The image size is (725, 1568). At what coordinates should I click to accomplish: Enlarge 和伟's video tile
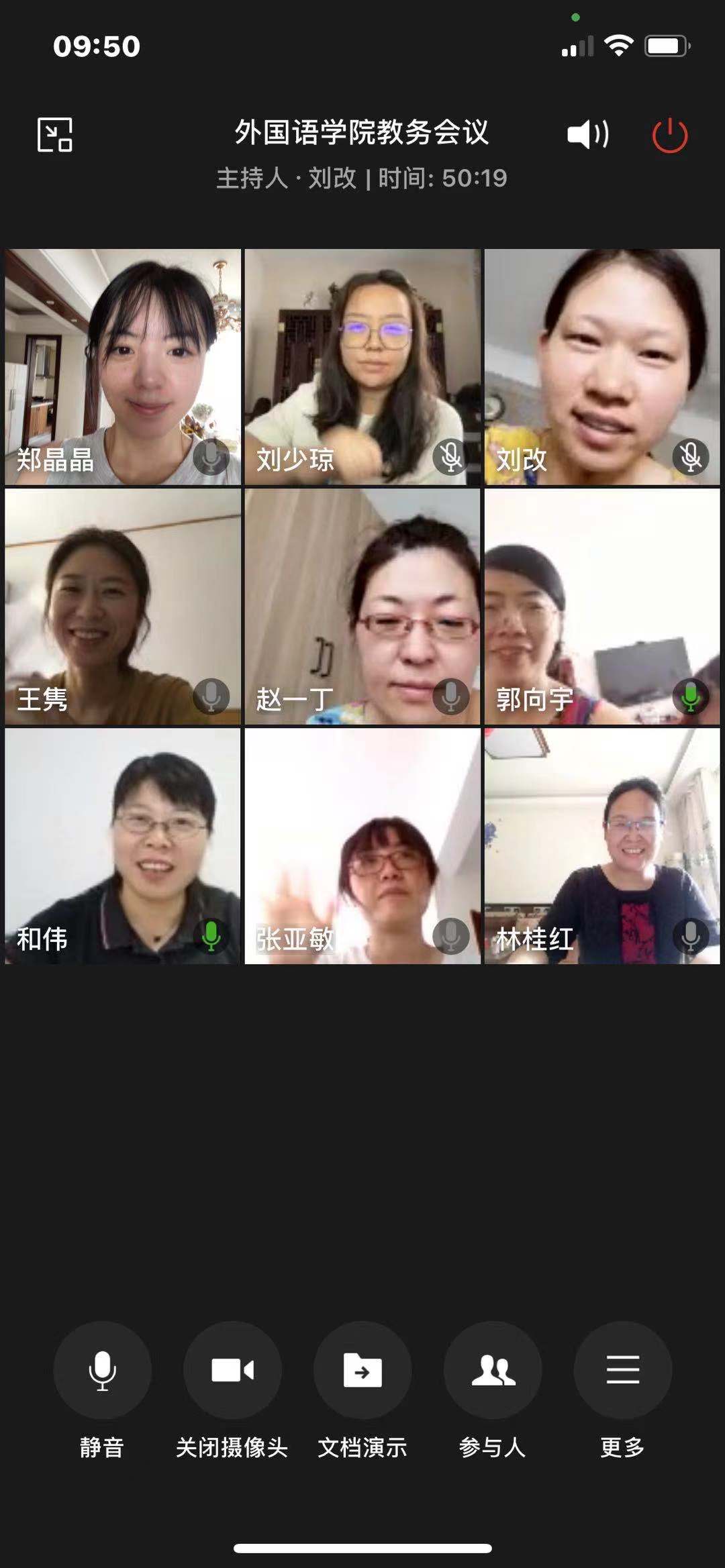tap(123, 846)
